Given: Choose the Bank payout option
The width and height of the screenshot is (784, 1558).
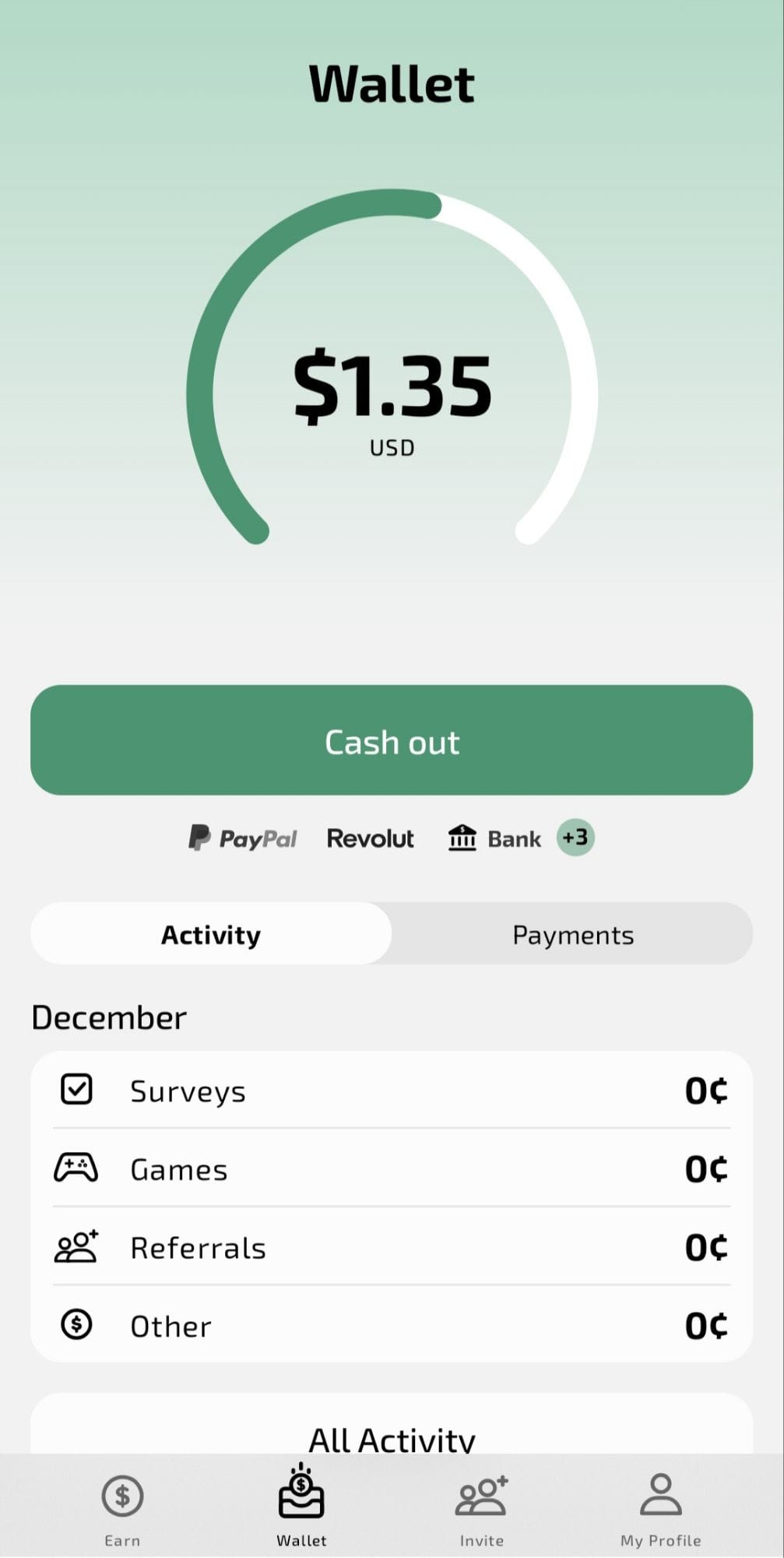Looking at the screenshot, I should [x=495, y=838].
